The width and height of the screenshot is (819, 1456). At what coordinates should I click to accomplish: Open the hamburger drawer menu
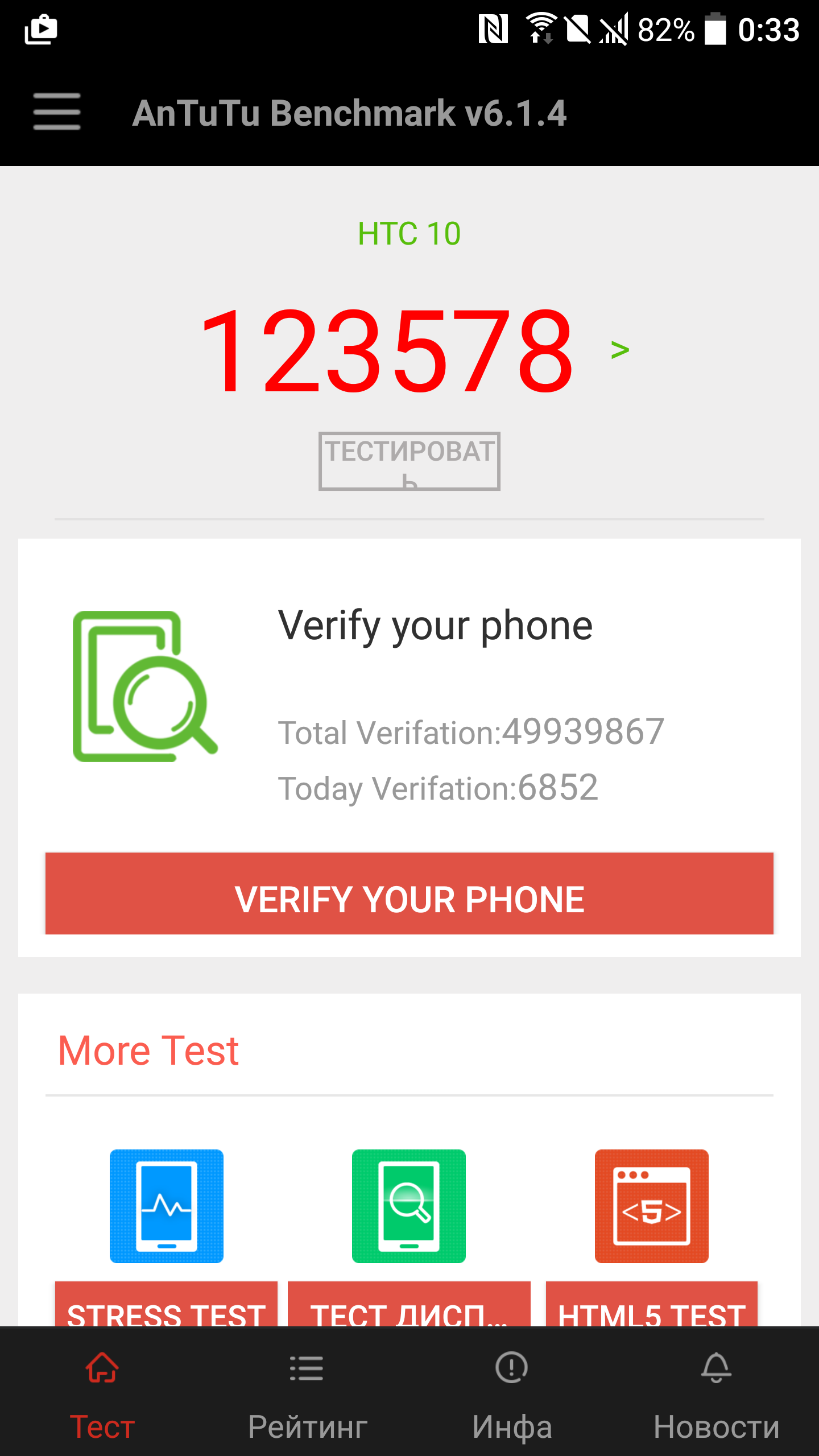[x=57, y=112]
